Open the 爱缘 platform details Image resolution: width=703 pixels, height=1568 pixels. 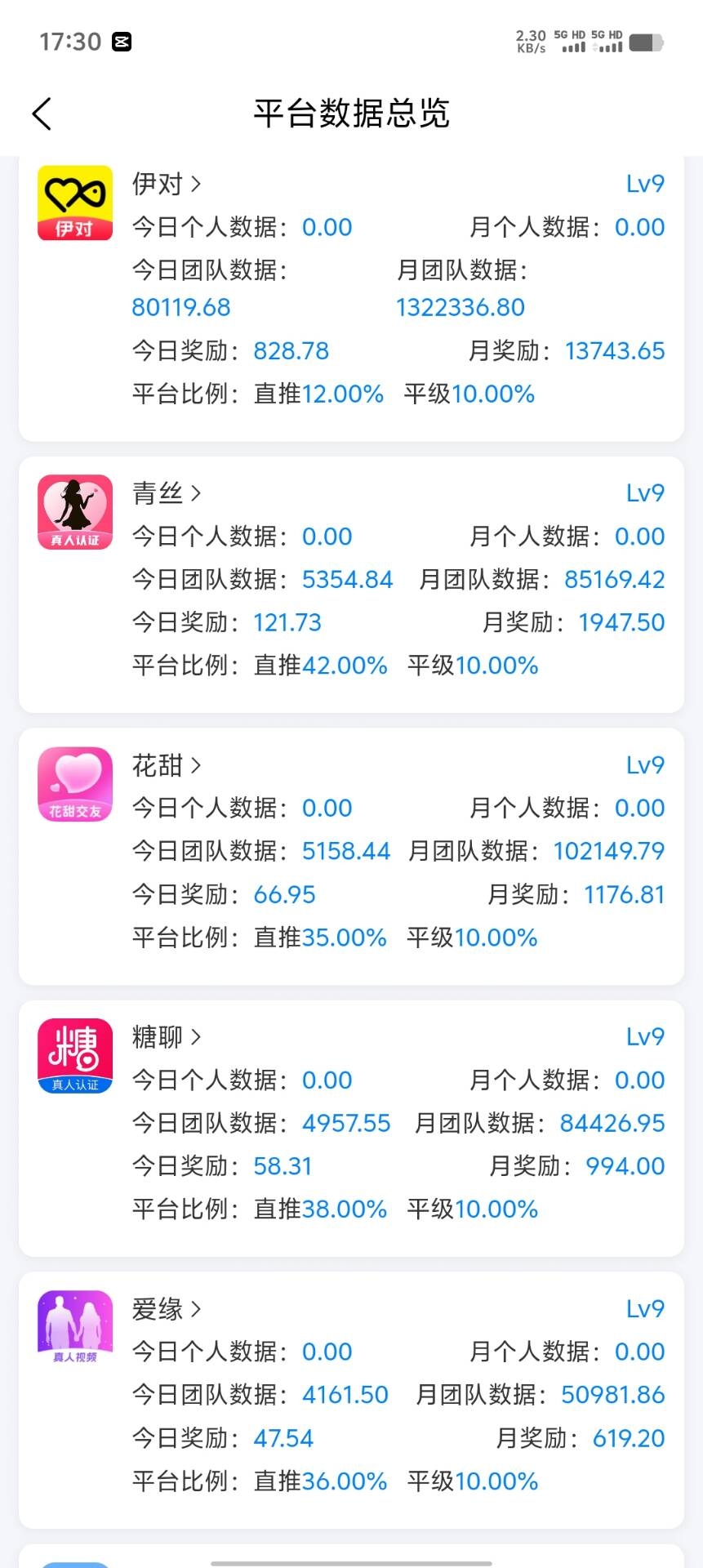167,1309
